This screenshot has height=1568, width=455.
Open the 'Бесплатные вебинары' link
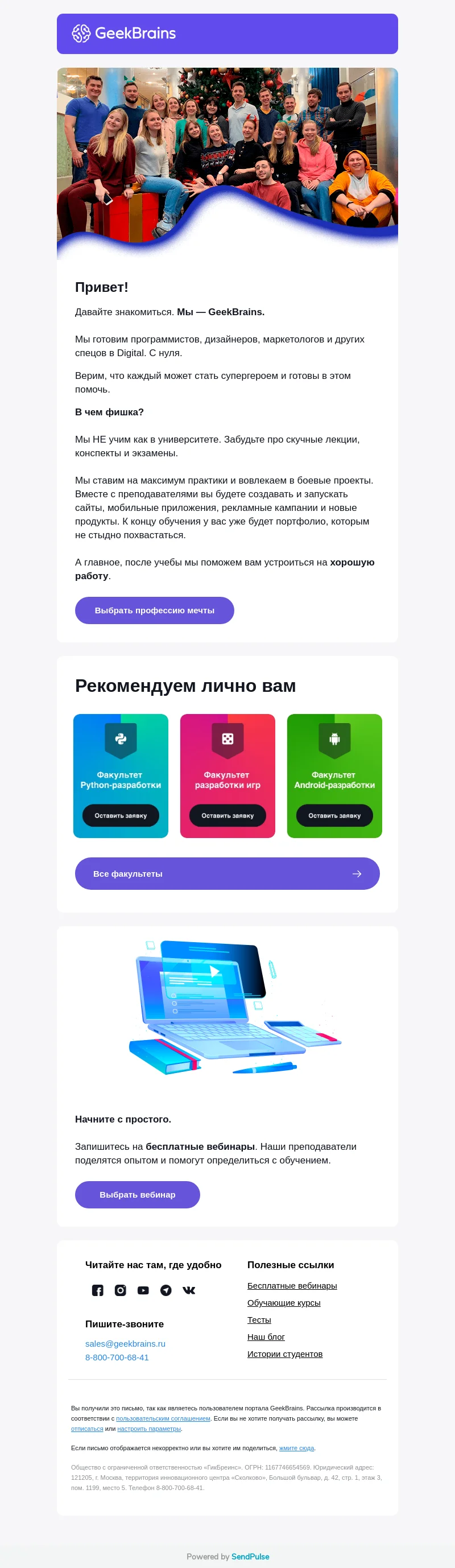[x=292, y=1285]
